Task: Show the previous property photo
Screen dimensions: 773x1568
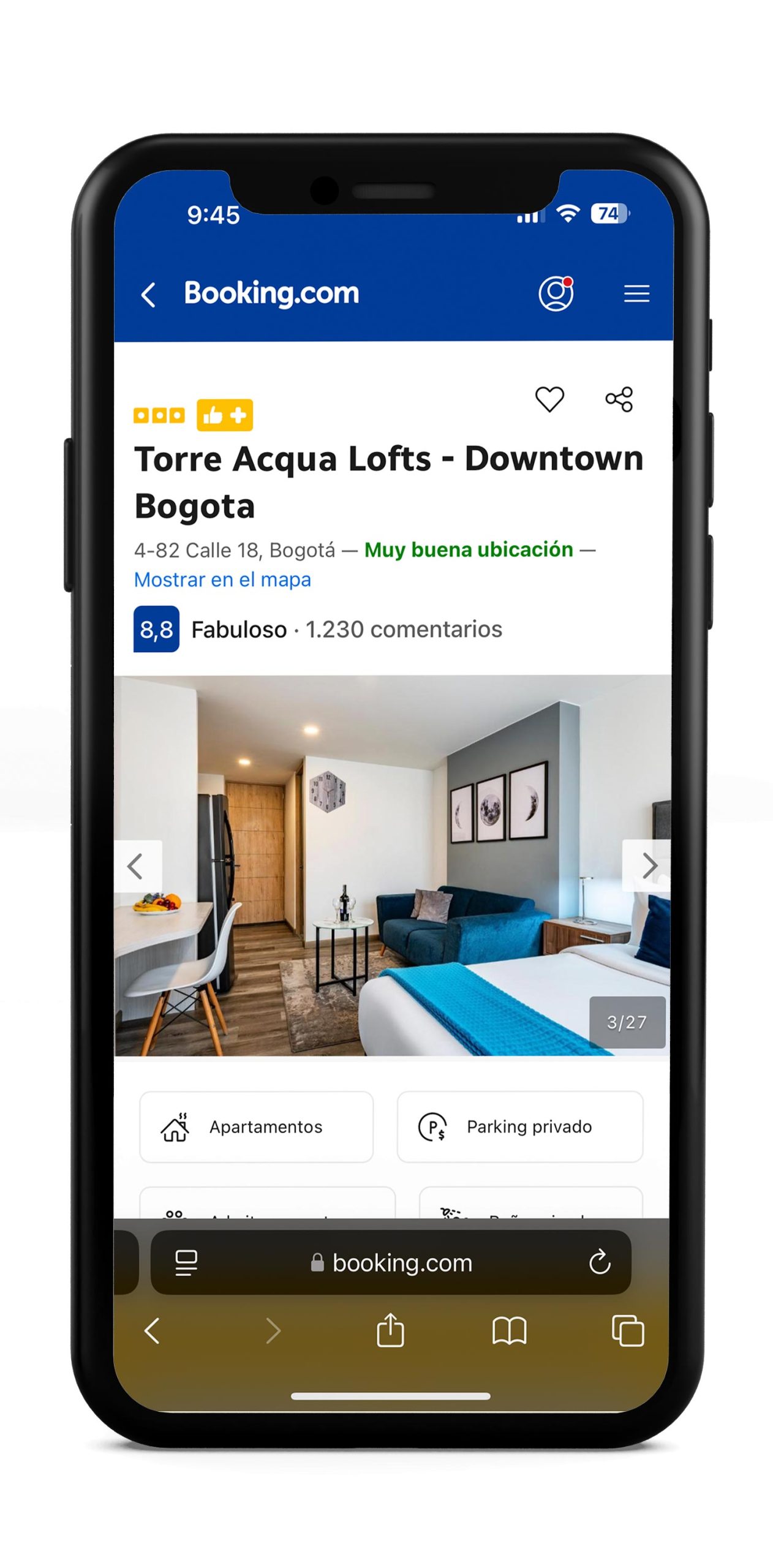Action: pyautogui.click(x=136, y=866)
